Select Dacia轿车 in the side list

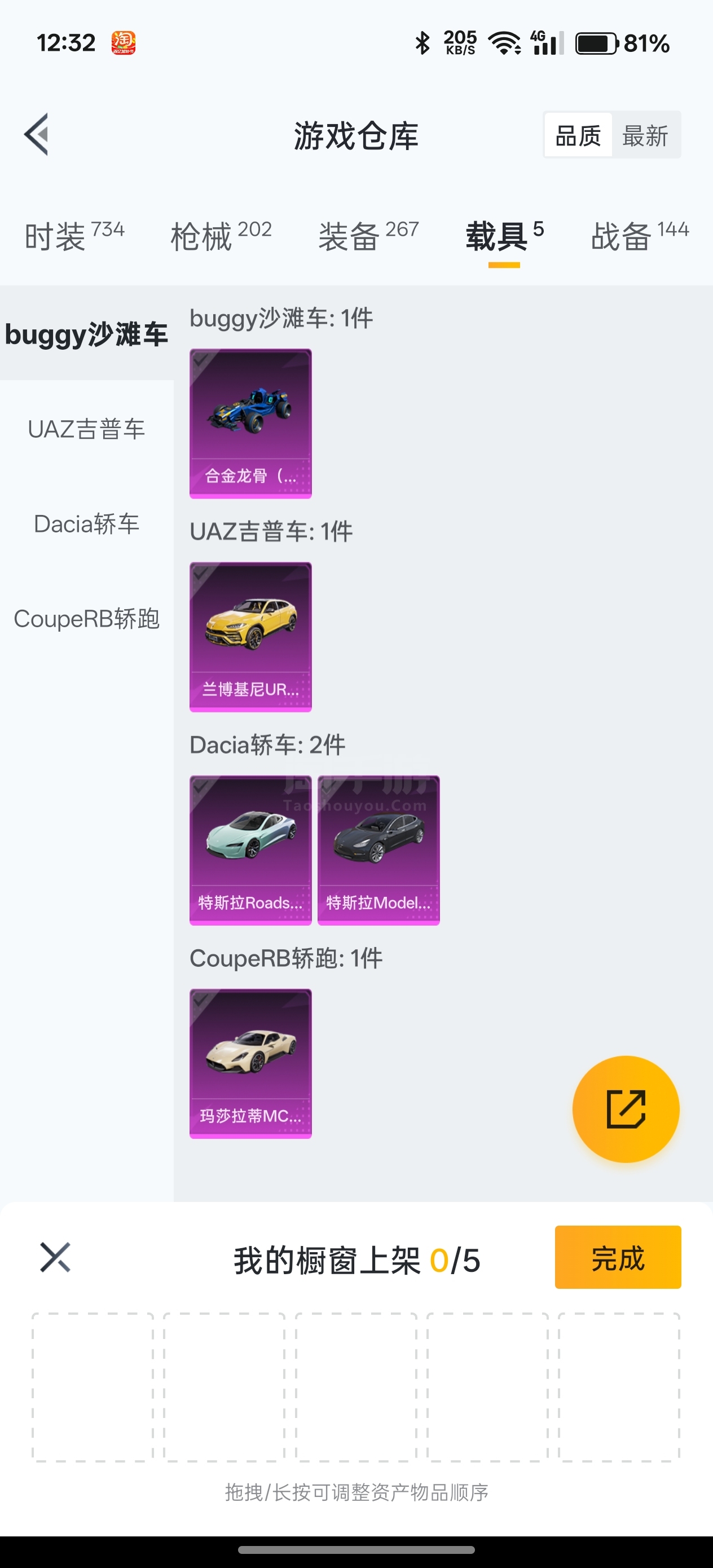(86, 523)
